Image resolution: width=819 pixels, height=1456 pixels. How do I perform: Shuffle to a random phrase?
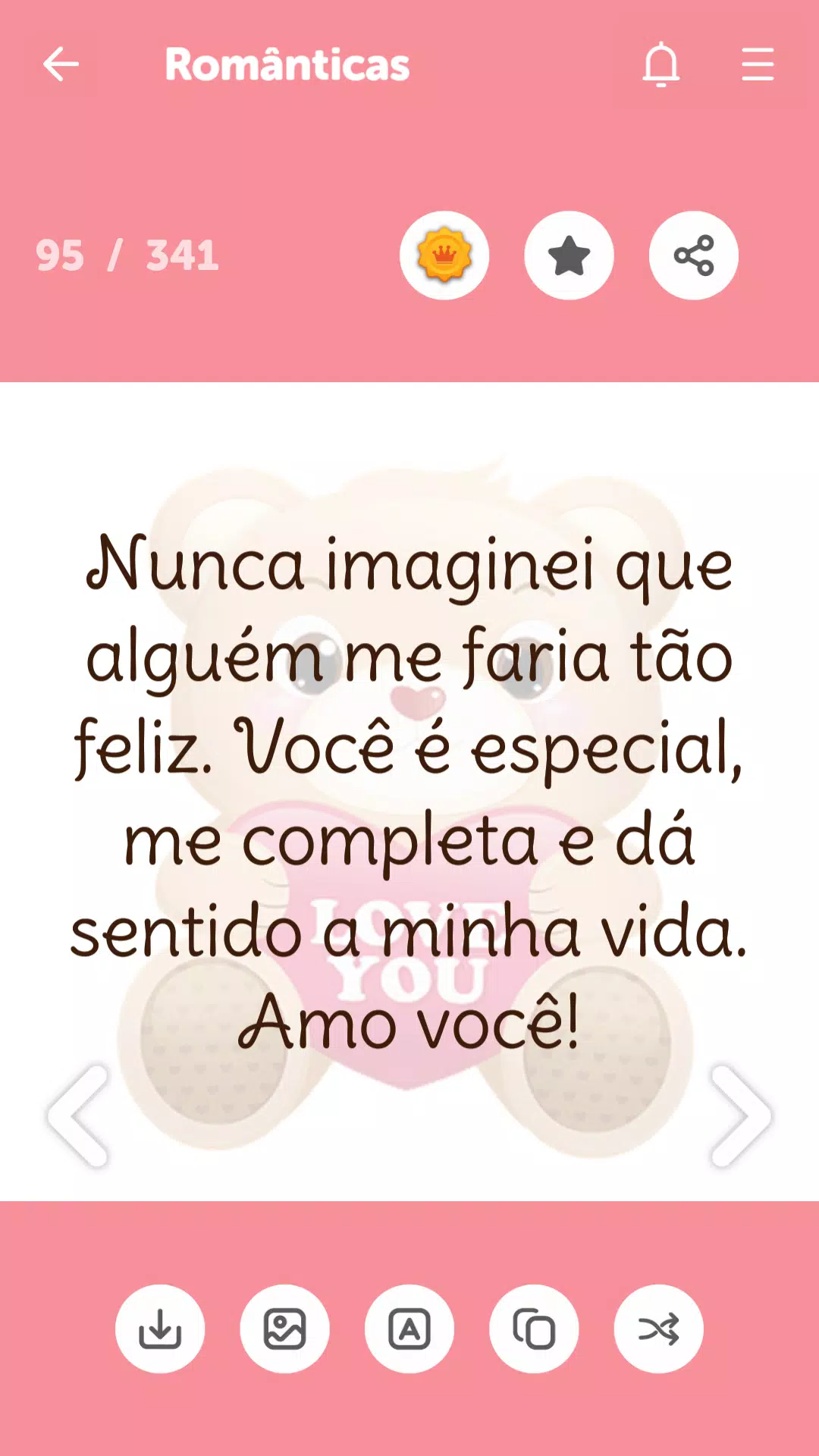(x=658, y=1329)
